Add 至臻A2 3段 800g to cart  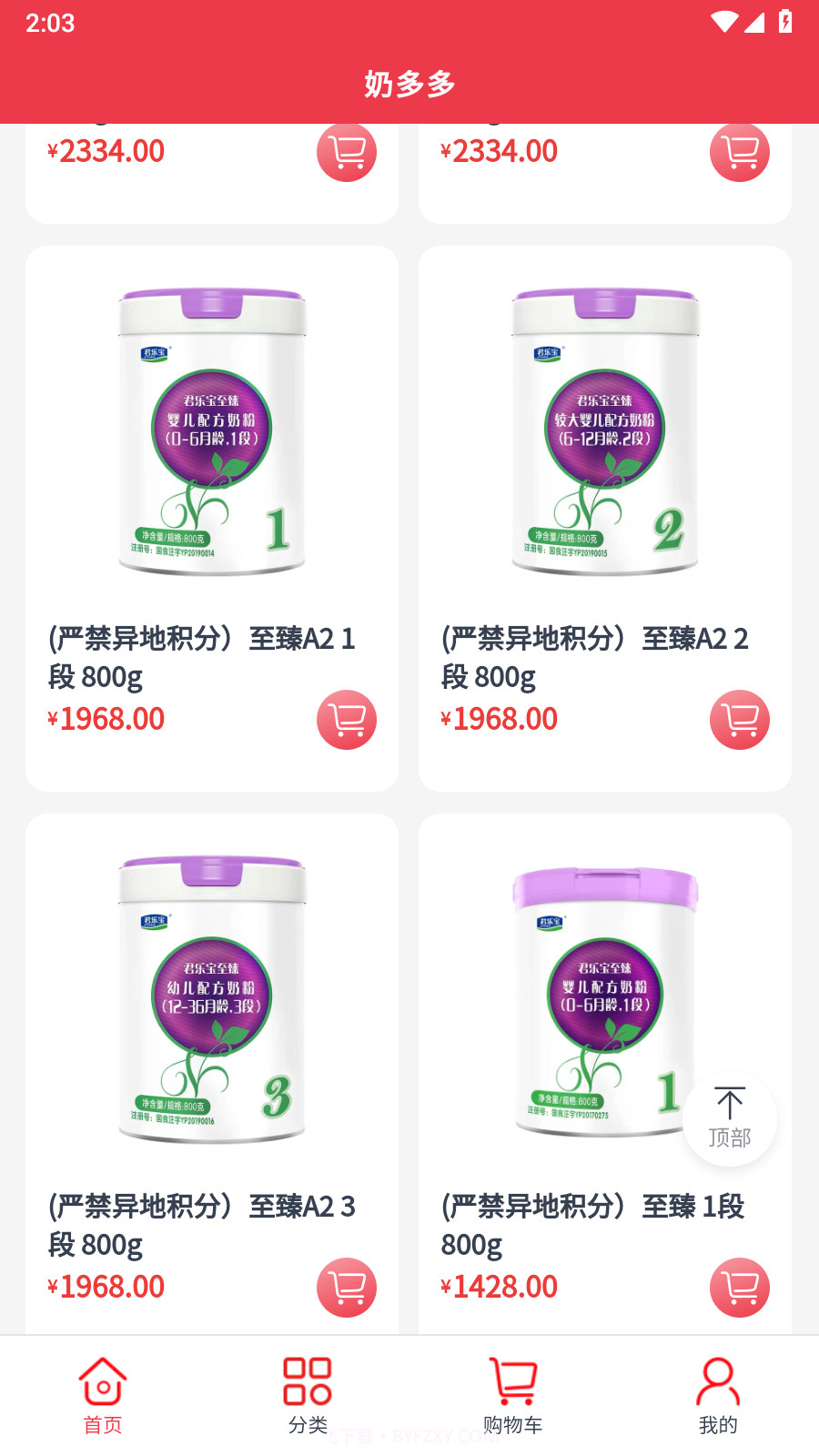(x=346, y=1288)
